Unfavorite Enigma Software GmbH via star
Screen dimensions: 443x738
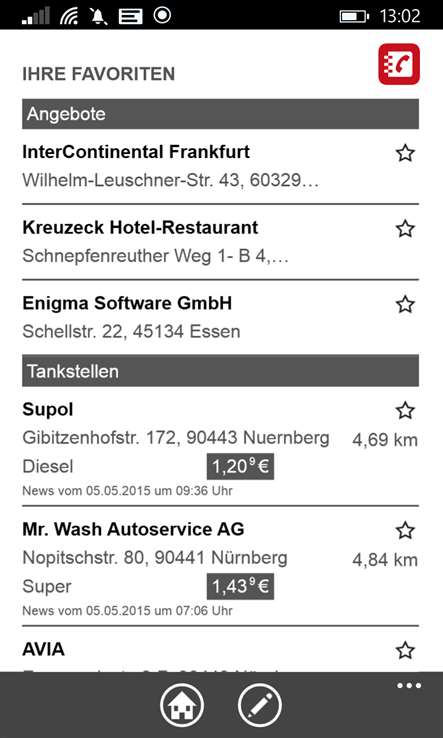coord(405,305)
